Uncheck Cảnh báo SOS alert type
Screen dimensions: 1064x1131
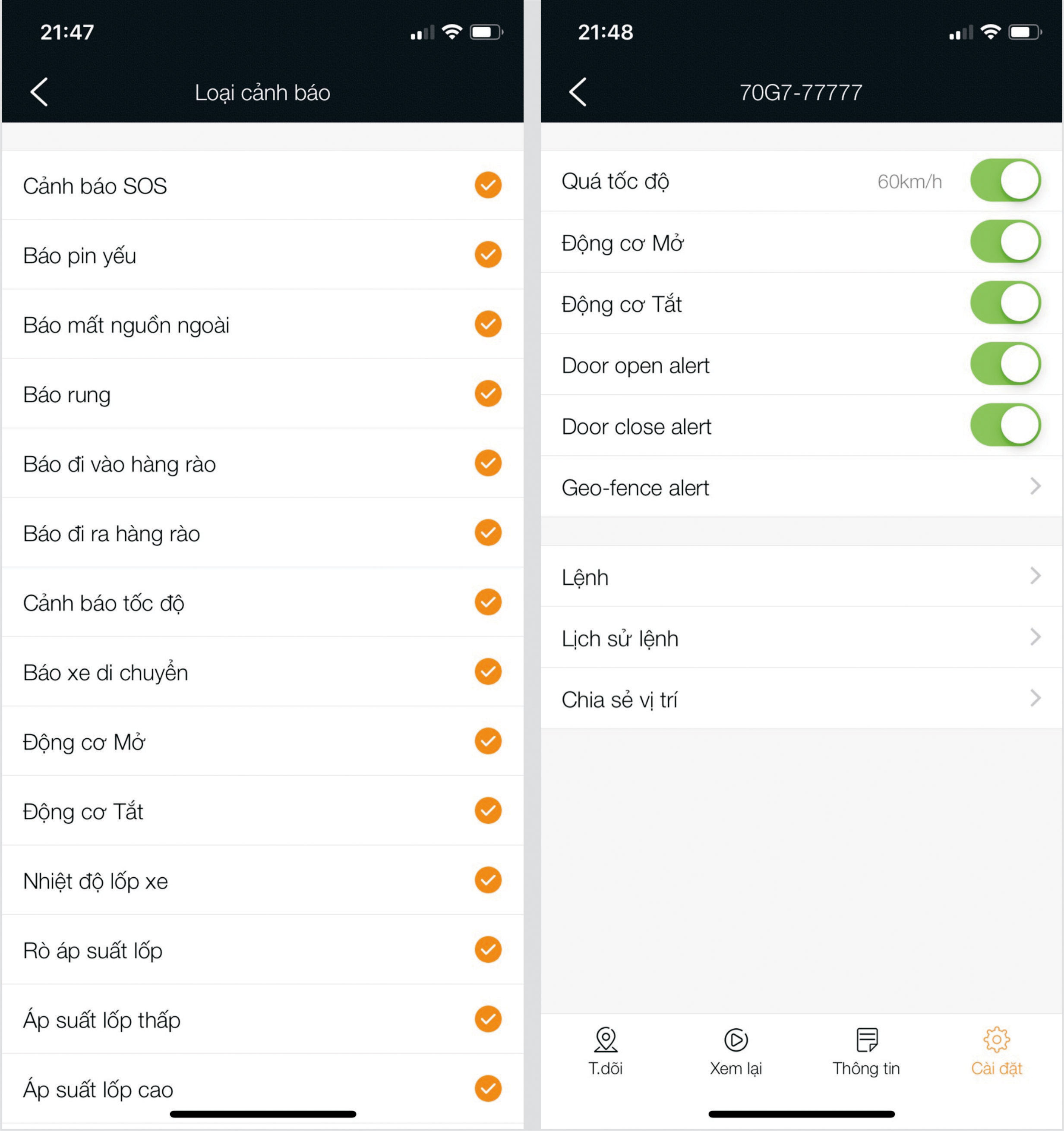pyautogui.click(x=488, y=185)
